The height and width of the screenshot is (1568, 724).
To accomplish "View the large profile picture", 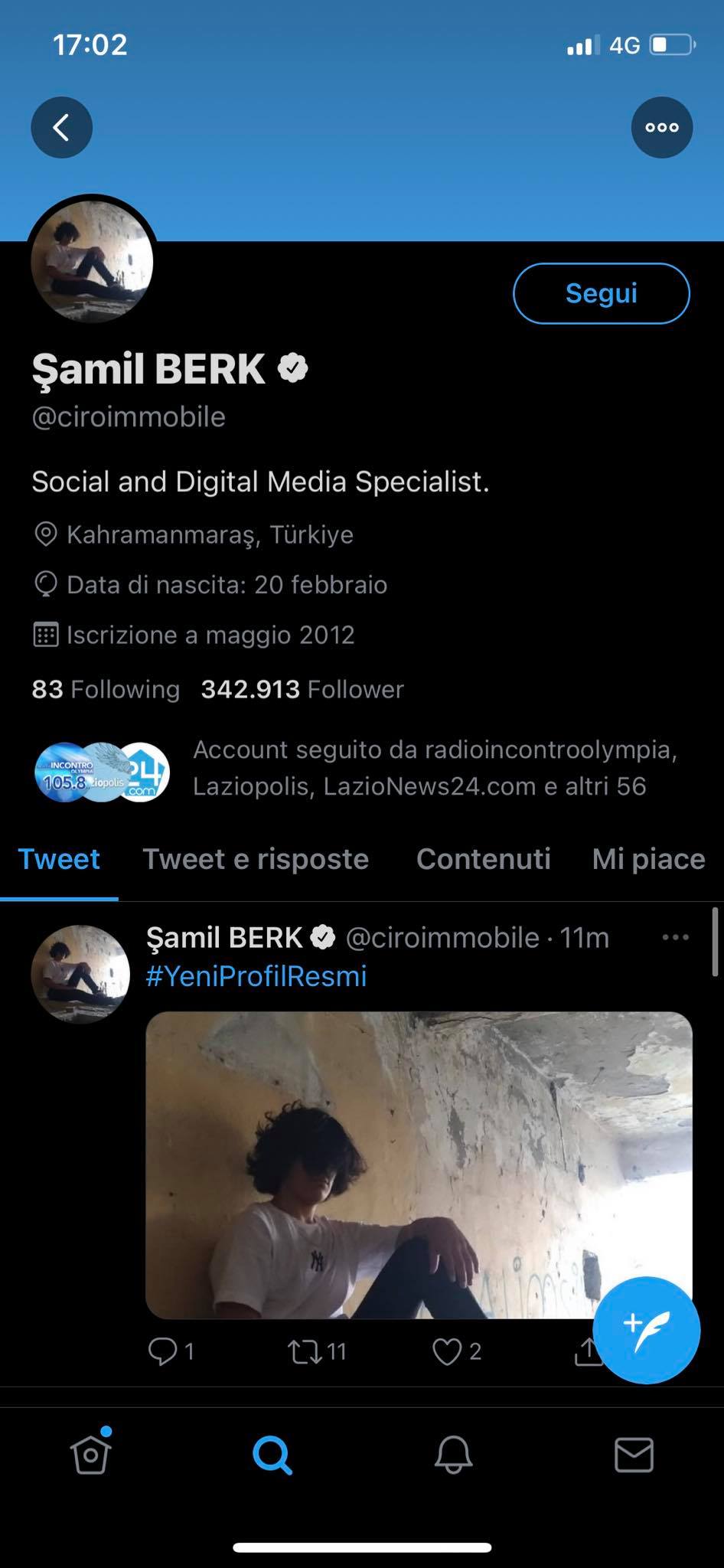I will click(92, 262).
